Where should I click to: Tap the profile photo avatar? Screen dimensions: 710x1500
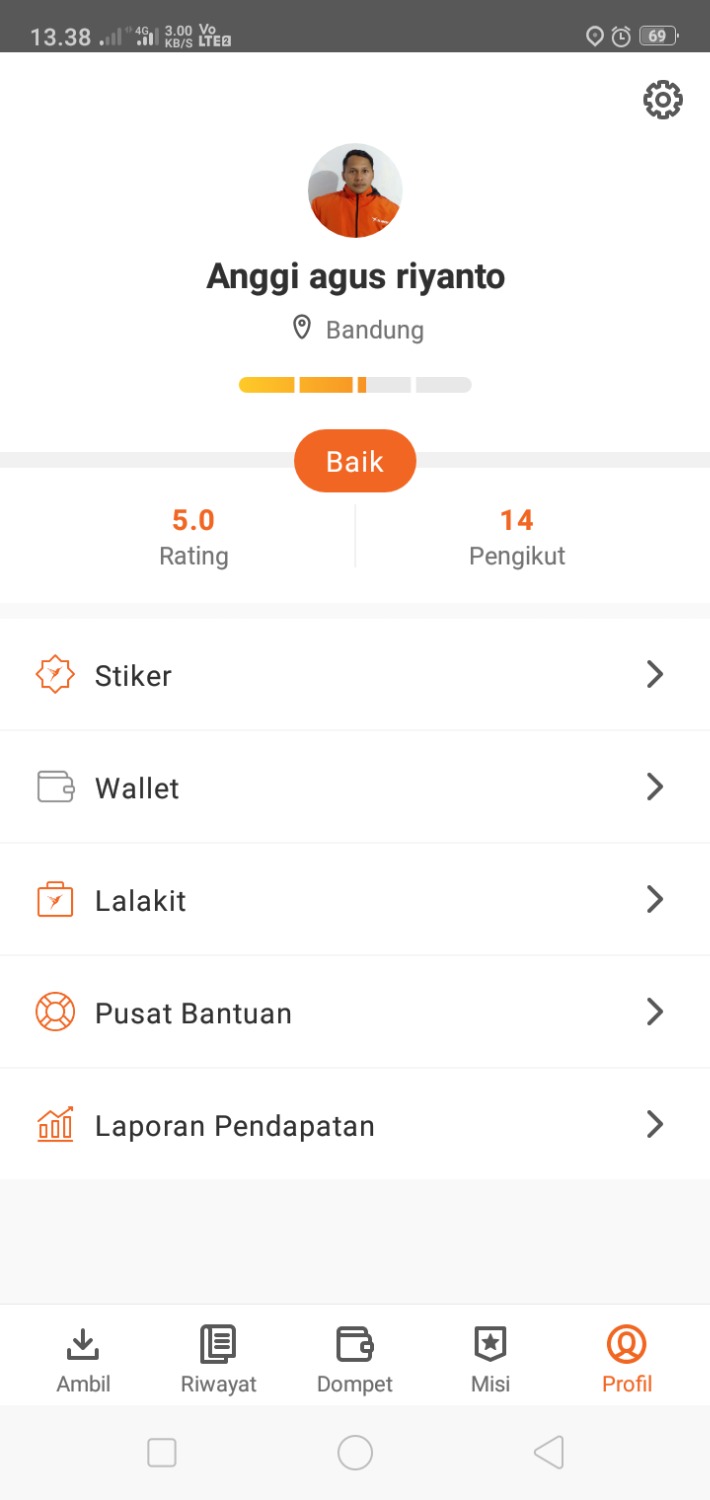[355, 190]
